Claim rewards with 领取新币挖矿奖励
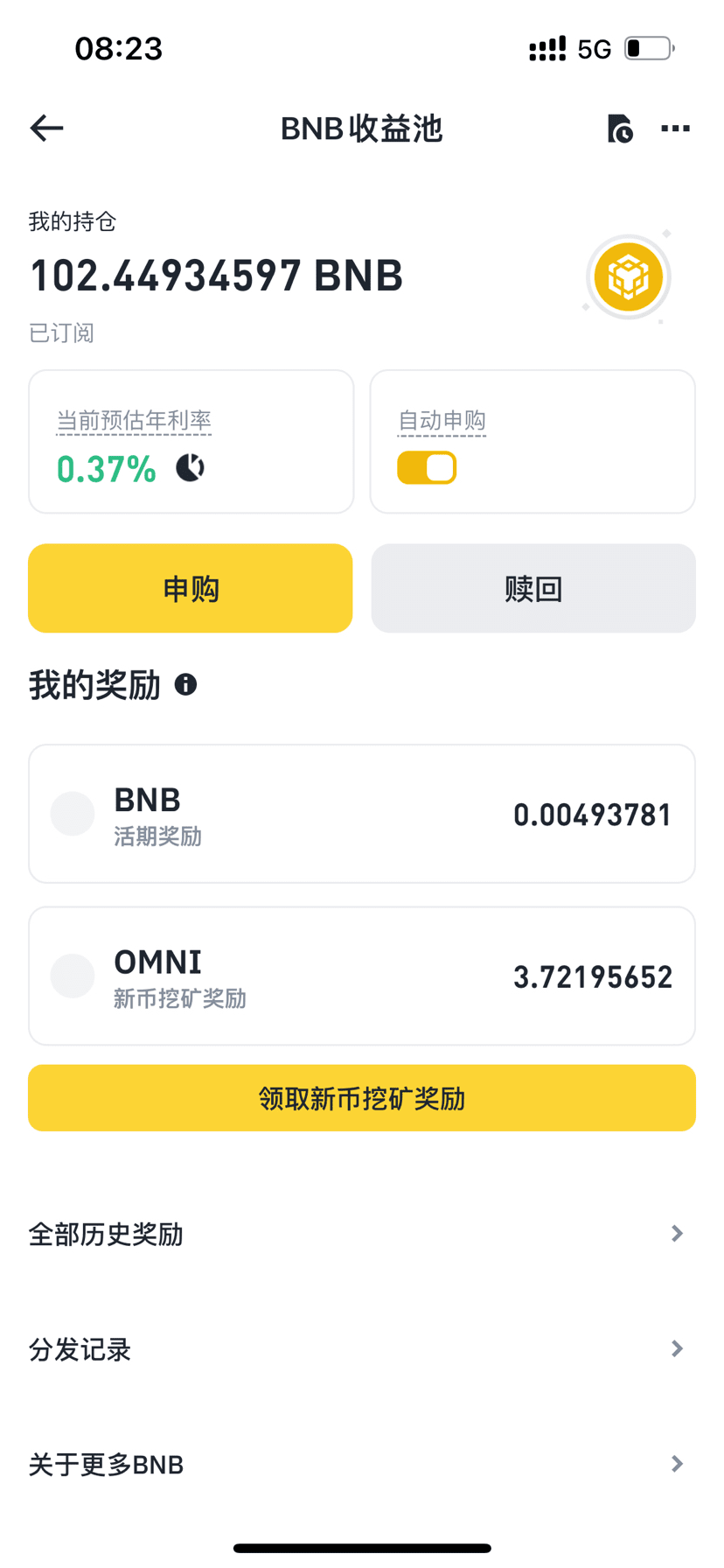Image resolution: width=724 pixels, height=1568 pixels. [x=362, y=1098]
